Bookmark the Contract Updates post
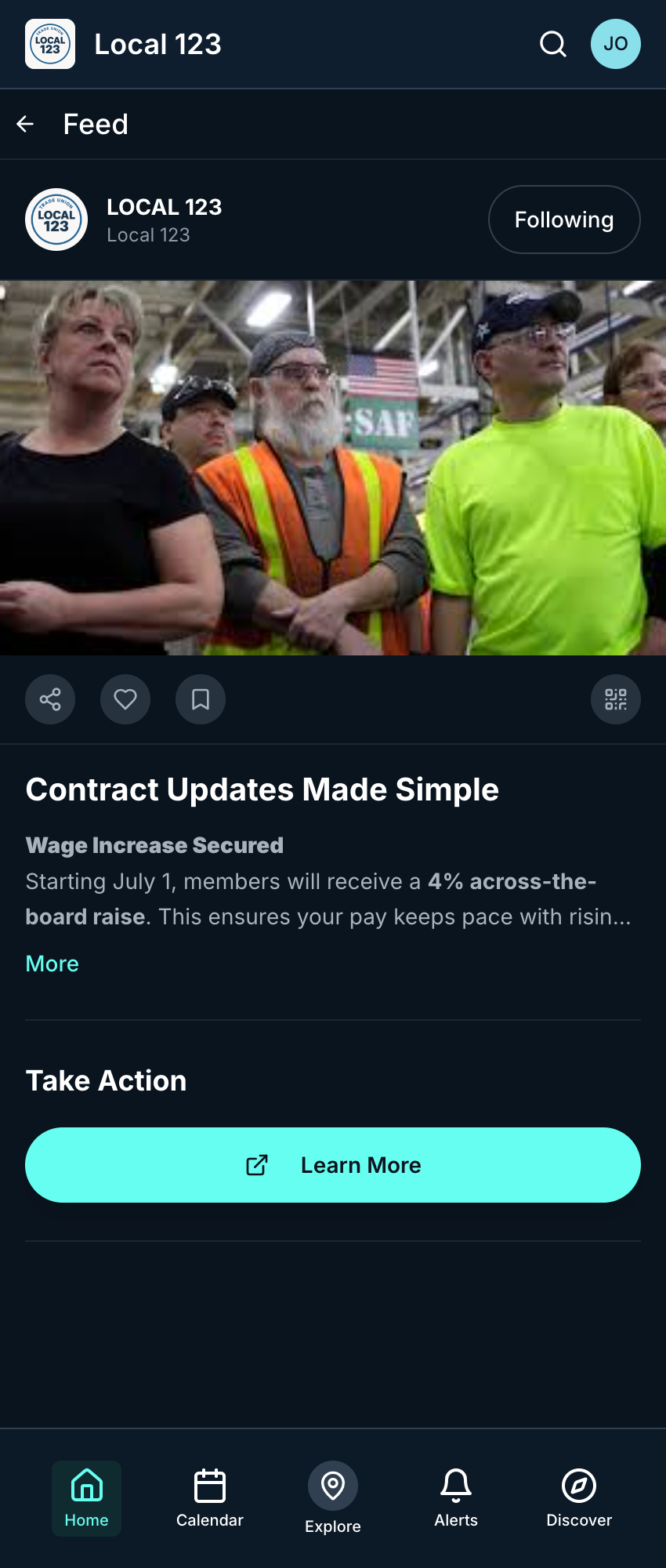 pyautogui.click(x=201, y=699)
